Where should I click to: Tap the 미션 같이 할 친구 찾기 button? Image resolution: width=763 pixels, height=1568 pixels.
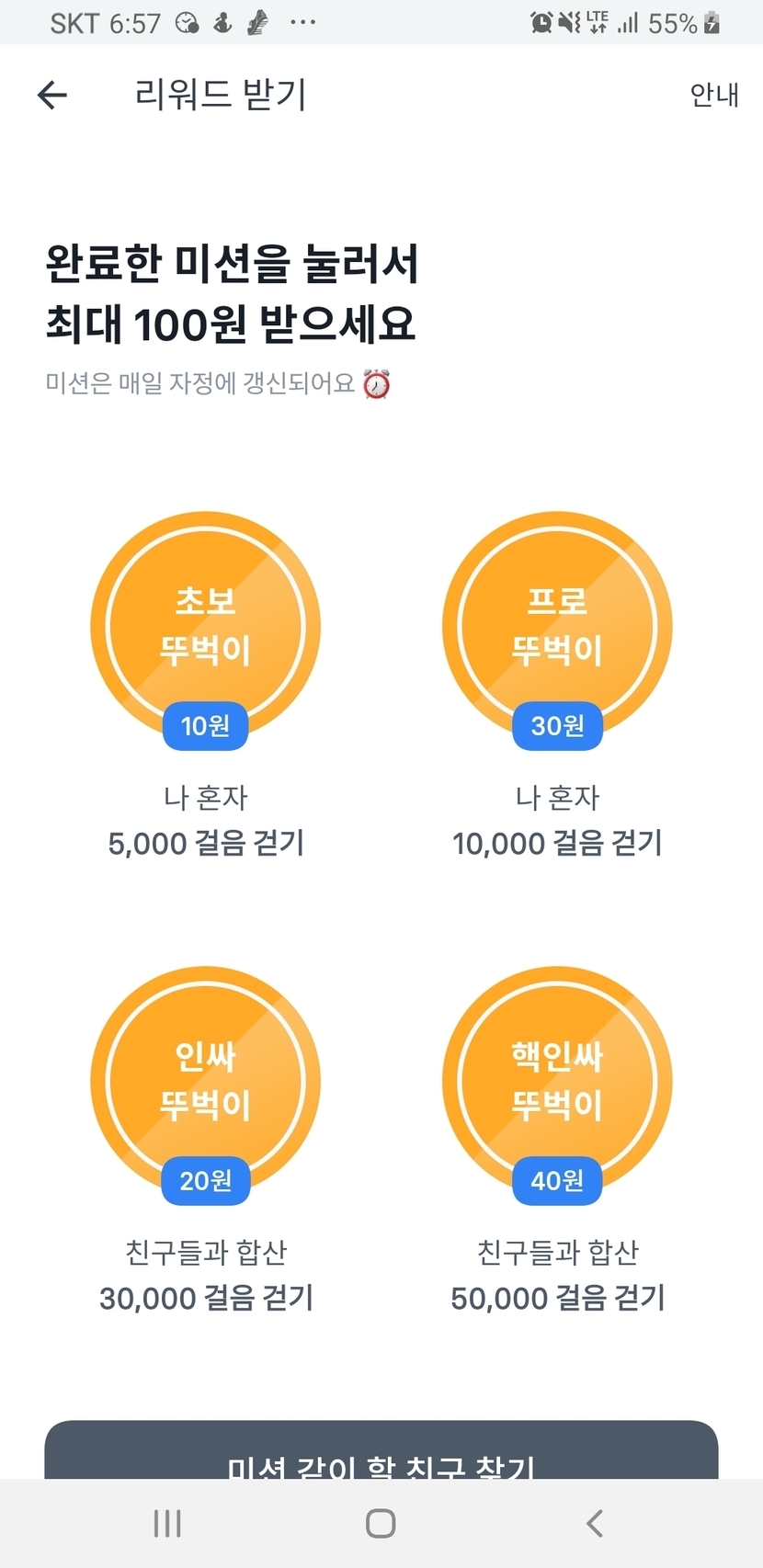[381, 1452]
